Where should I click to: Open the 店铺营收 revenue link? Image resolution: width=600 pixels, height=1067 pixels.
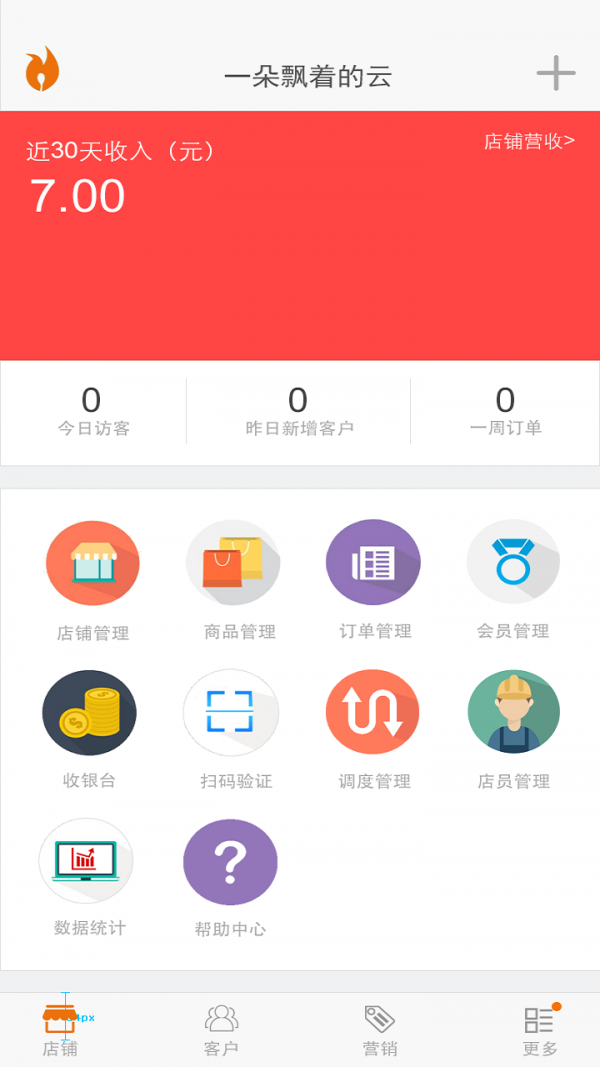point(529,141)
